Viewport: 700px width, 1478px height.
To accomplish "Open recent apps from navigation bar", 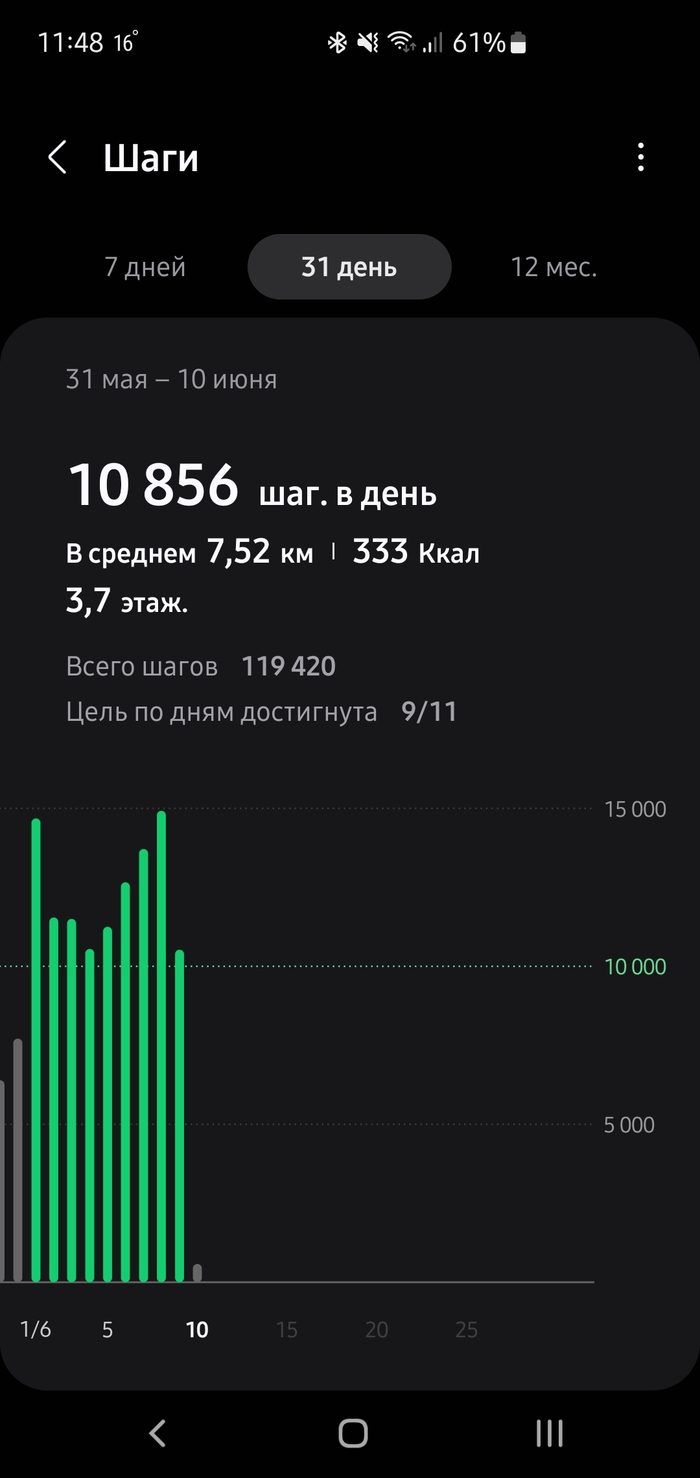I will tap(549, 1433).
